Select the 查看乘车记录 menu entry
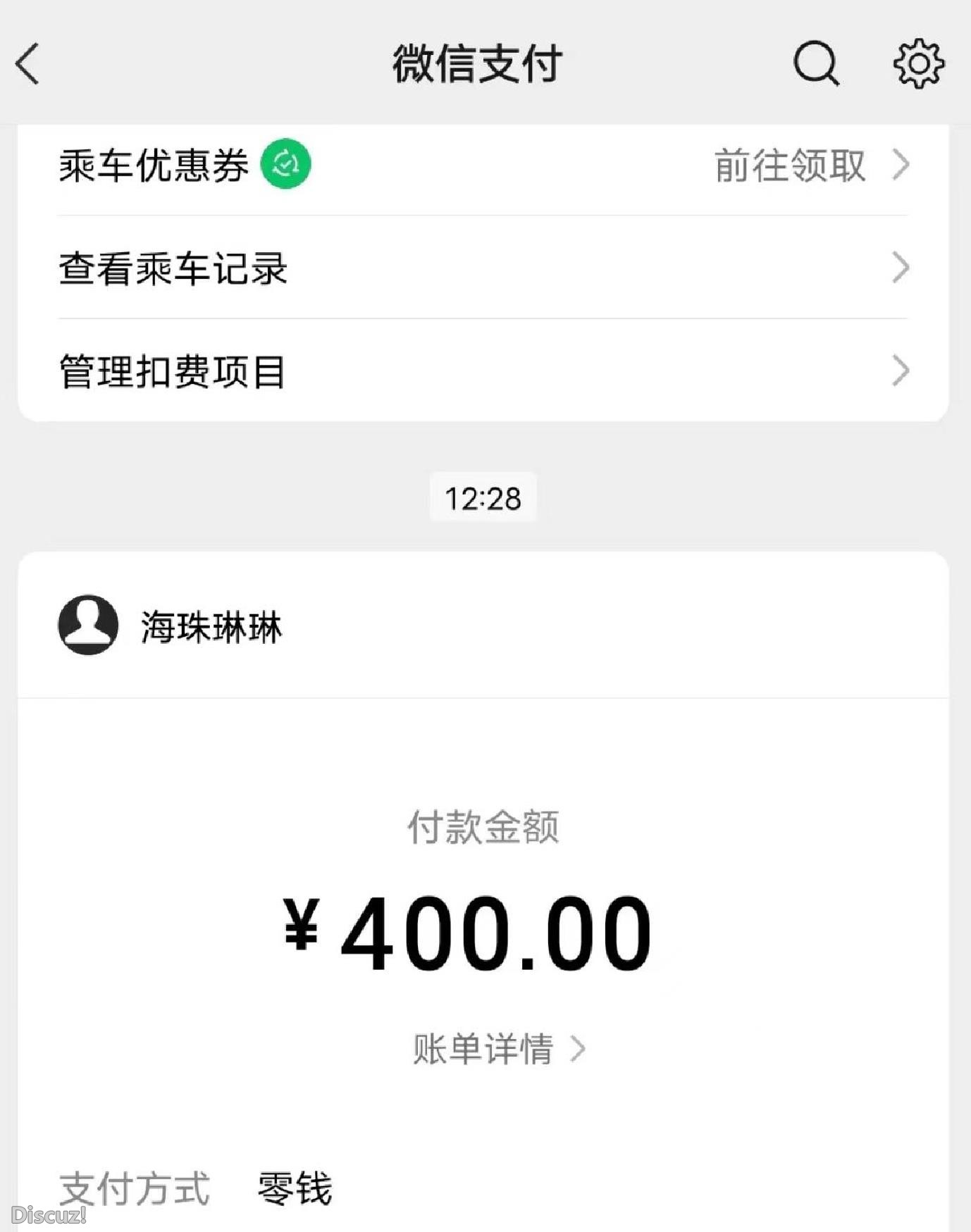971x1232 pixels. tap(172, 268)
